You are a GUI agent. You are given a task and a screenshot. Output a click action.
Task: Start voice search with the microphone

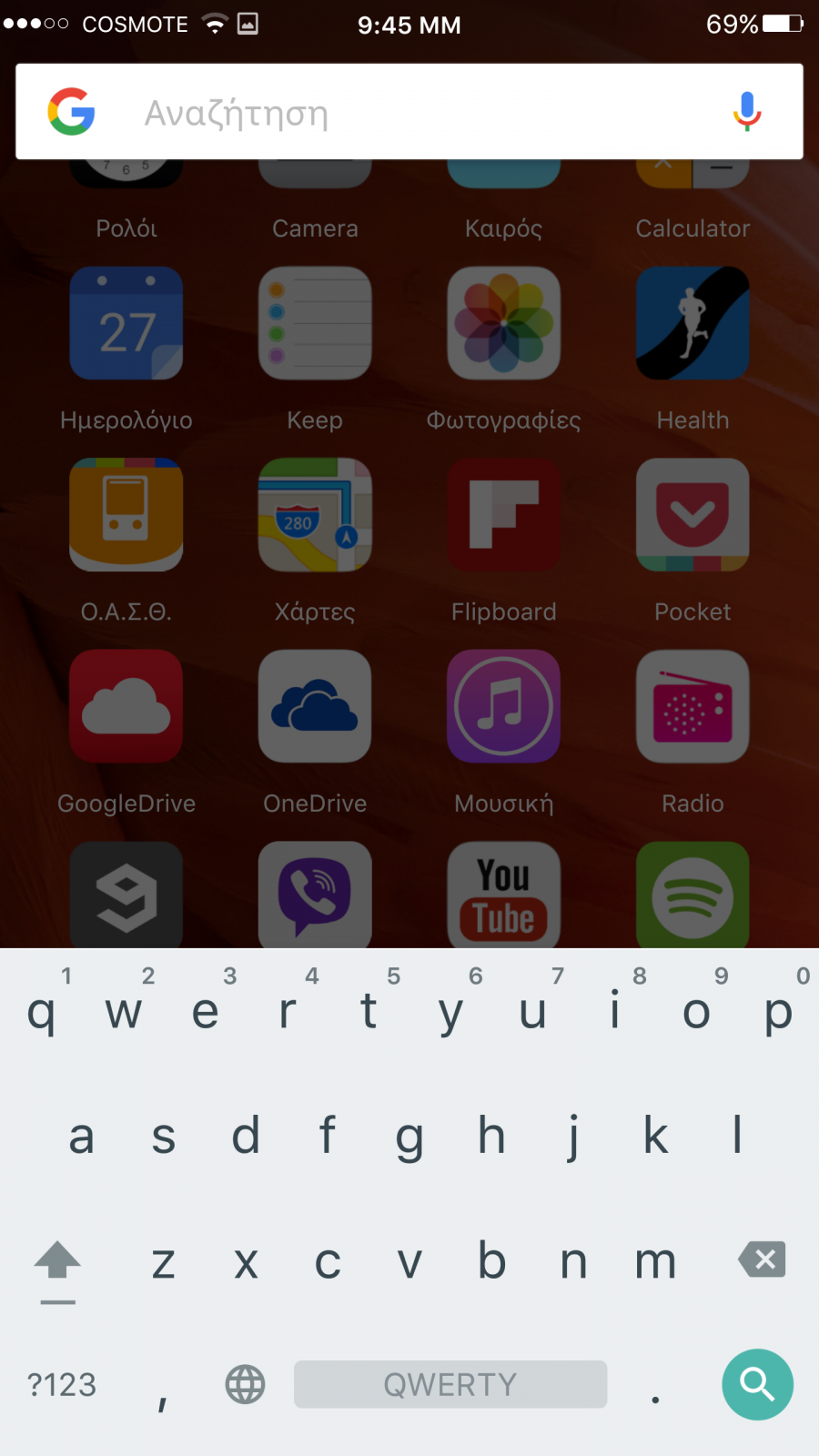747,111
